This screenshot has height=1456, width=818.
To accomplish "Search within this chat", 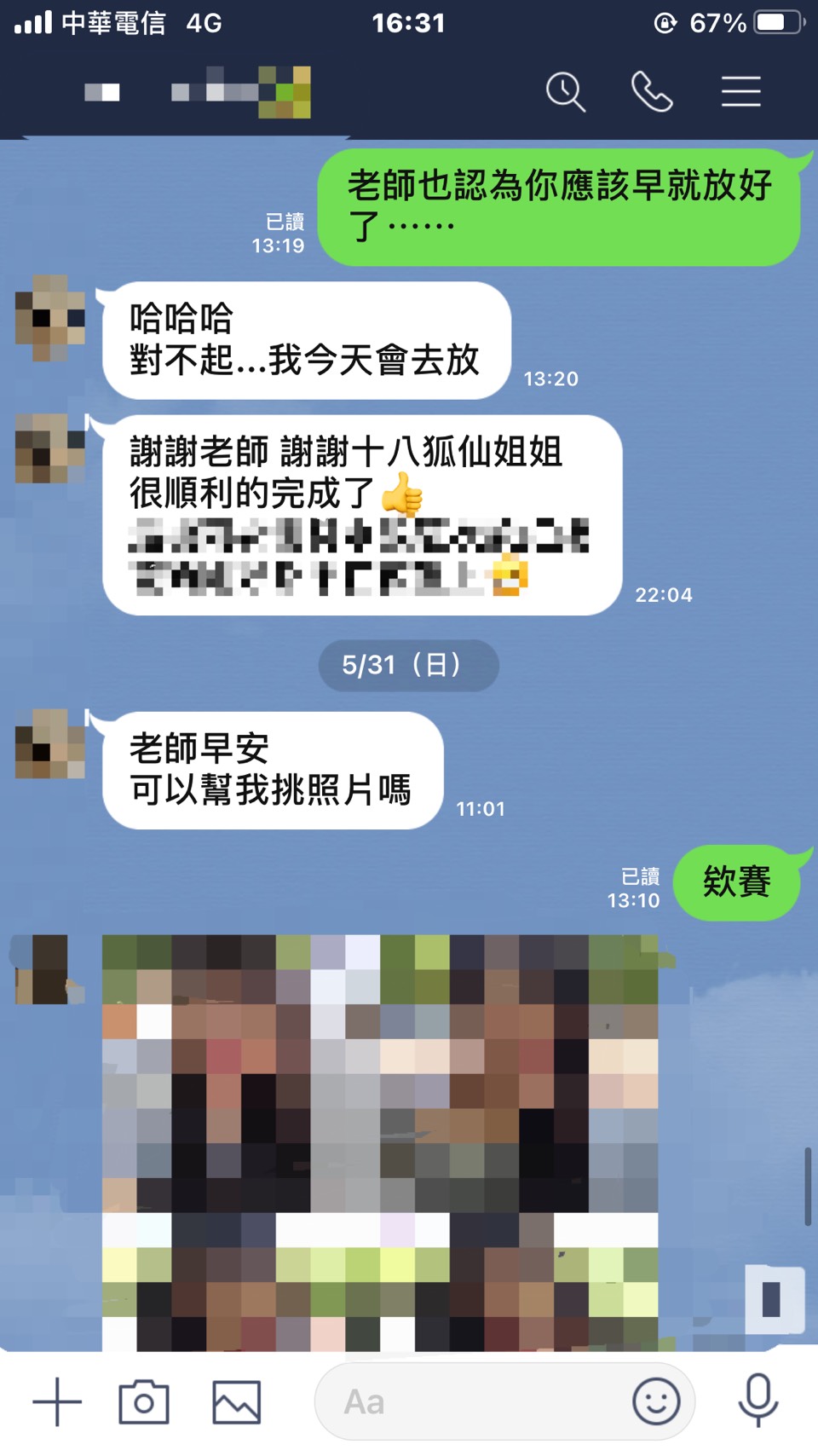I will pyautogui.click(x=566, y=91).
